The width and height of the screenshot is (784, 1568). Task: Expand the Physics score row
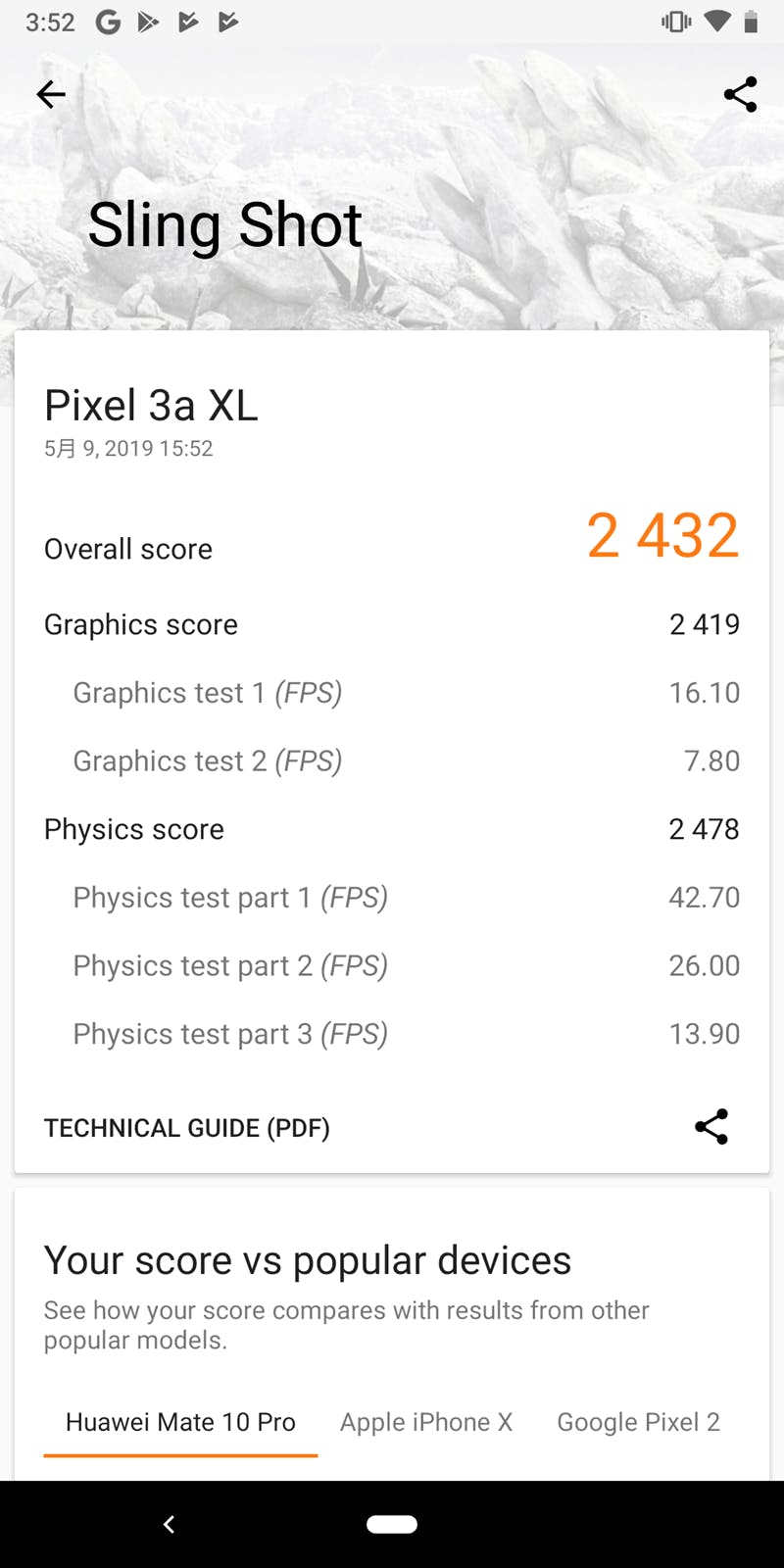(392, 829)
